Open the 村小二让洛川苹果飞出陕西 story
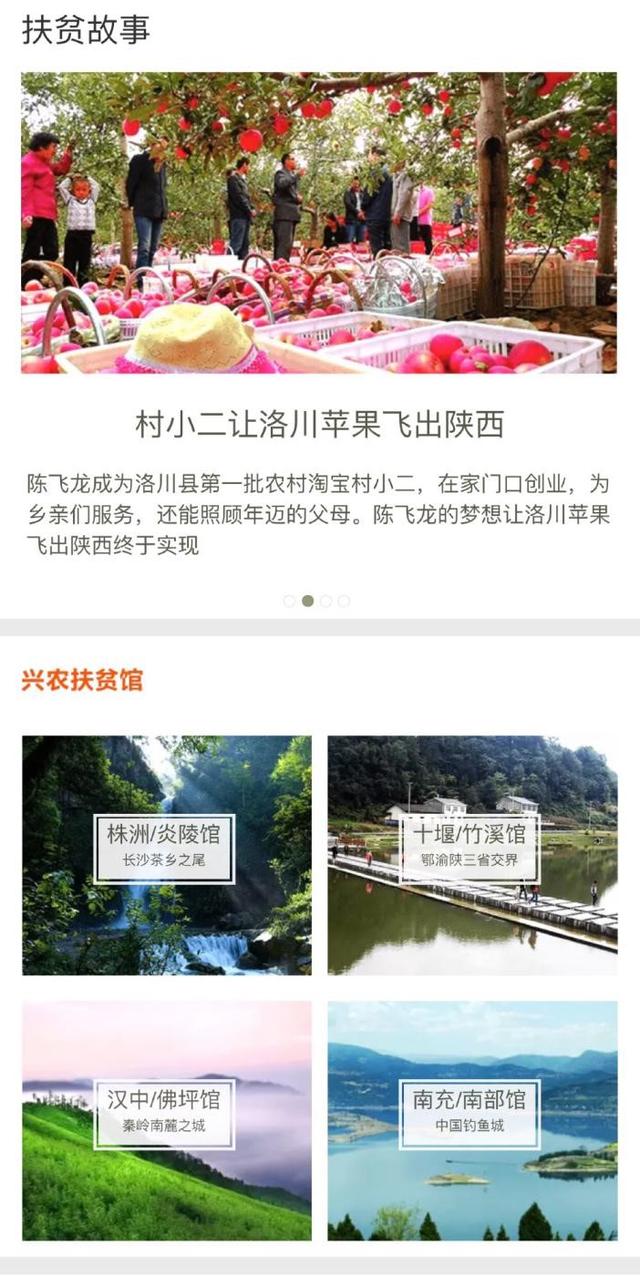Viewport: 640px width, 1276px height. tap(319, 425)
